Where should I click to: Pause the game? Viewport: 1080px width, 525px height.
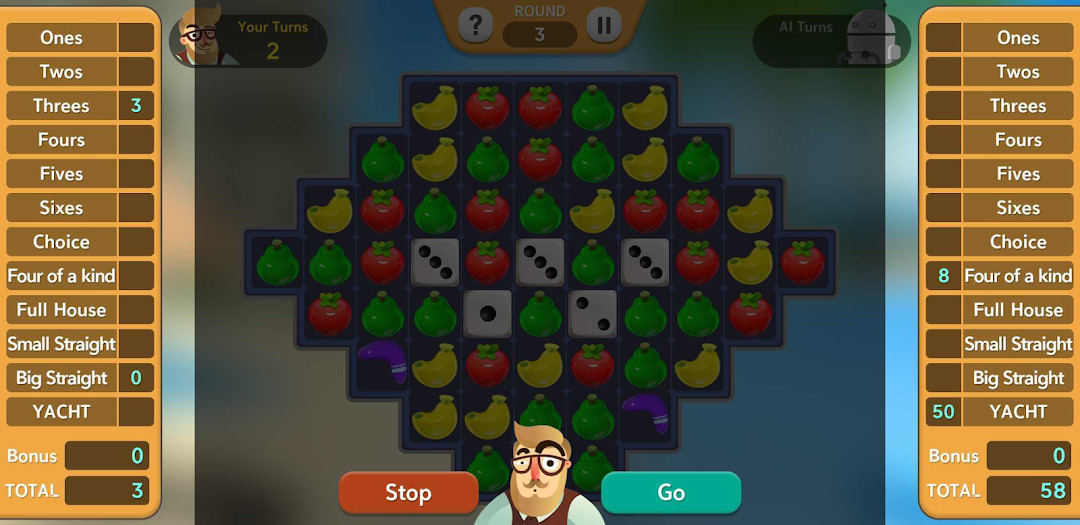[603, 26]
